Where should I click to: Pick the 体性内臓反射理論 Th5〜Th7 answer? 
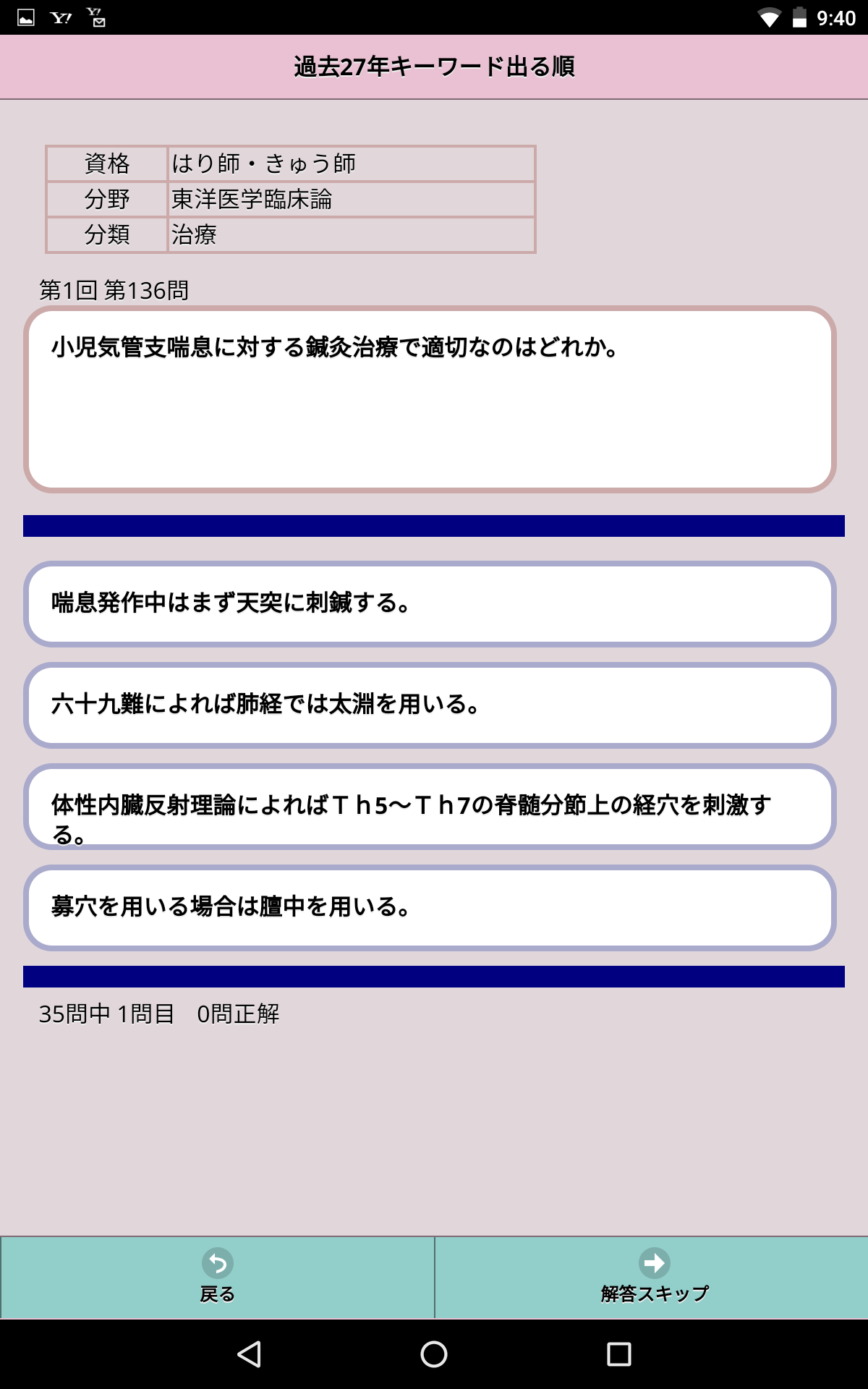[430, 806]
